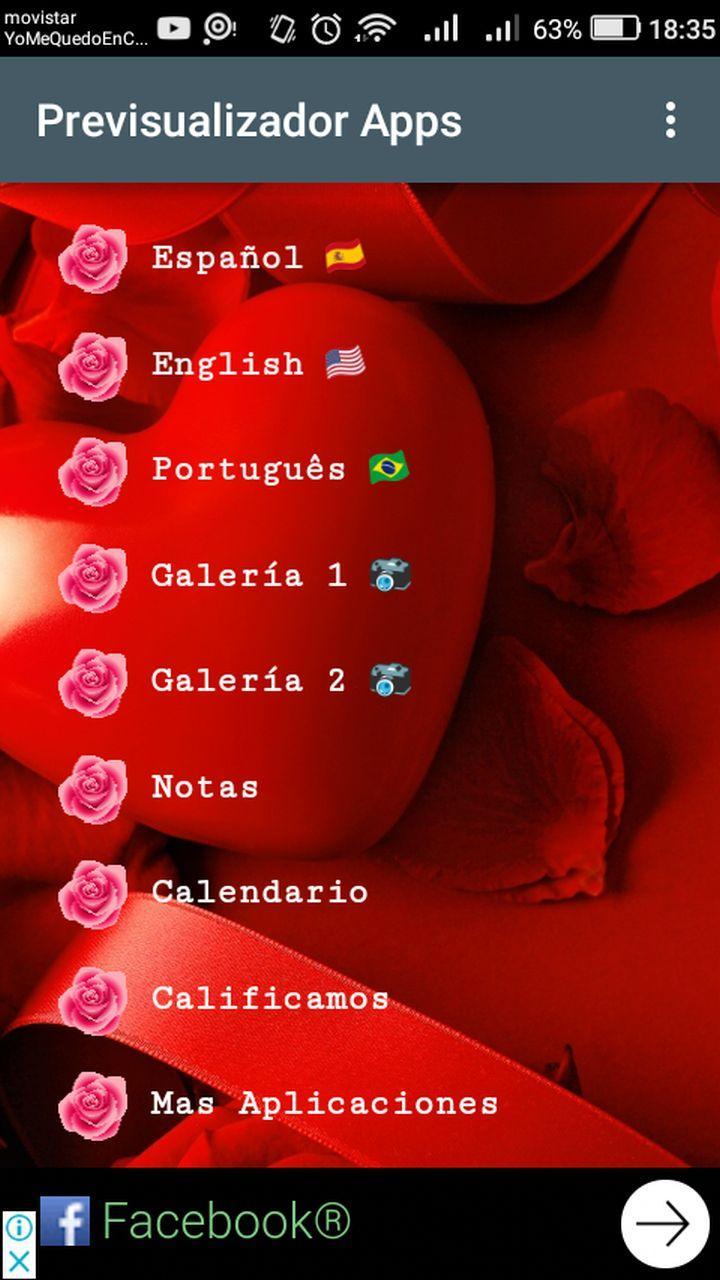
Task: Tap the arrow on the Facebook ad
Action: coord(664,1224)
